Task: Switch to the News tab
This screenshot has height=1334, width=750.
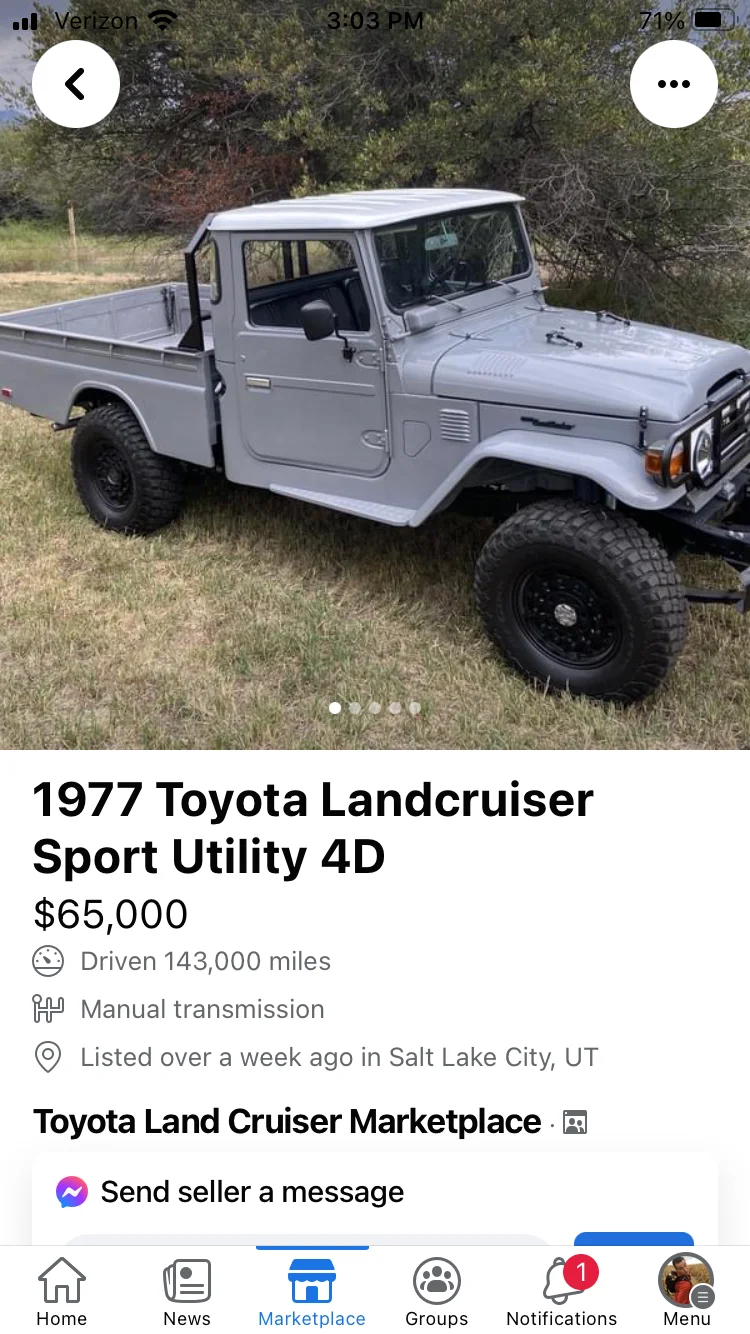Action: coord(187,1292)
